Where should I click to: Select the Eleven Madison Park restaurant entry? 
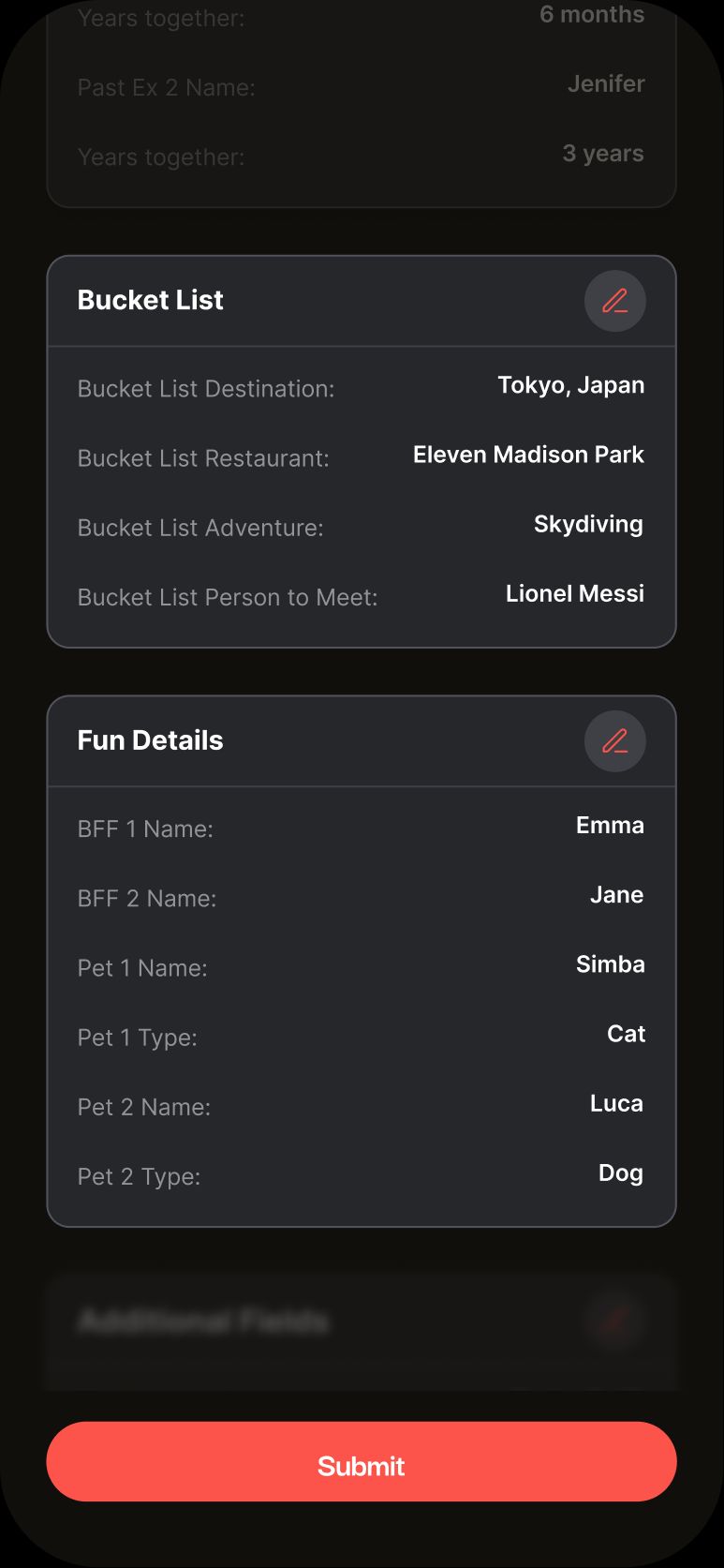point(528,455)
